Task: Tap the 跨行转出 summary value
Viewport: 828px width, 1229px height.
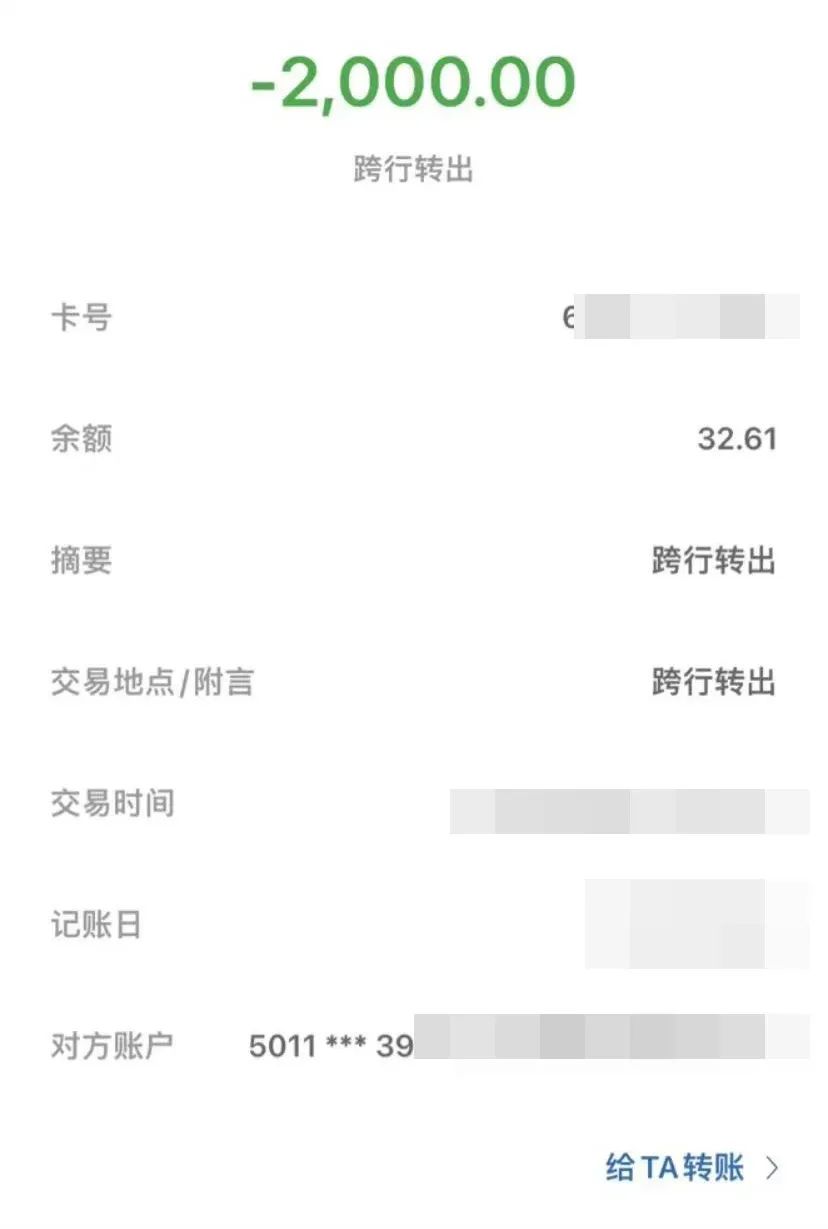Action: (711, 562)
